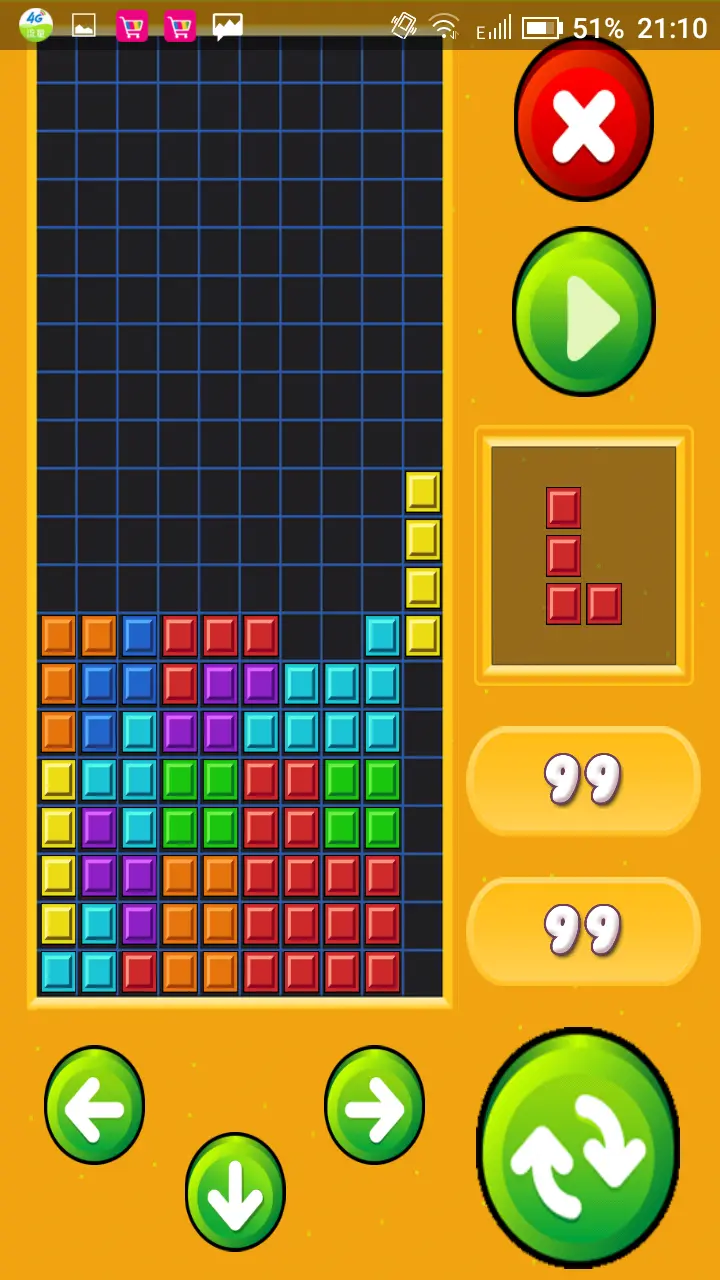Drop the piece with the down arrow
This screenshot has height=1280, width=720.
pyautogui.click(x=235, y=1192)
